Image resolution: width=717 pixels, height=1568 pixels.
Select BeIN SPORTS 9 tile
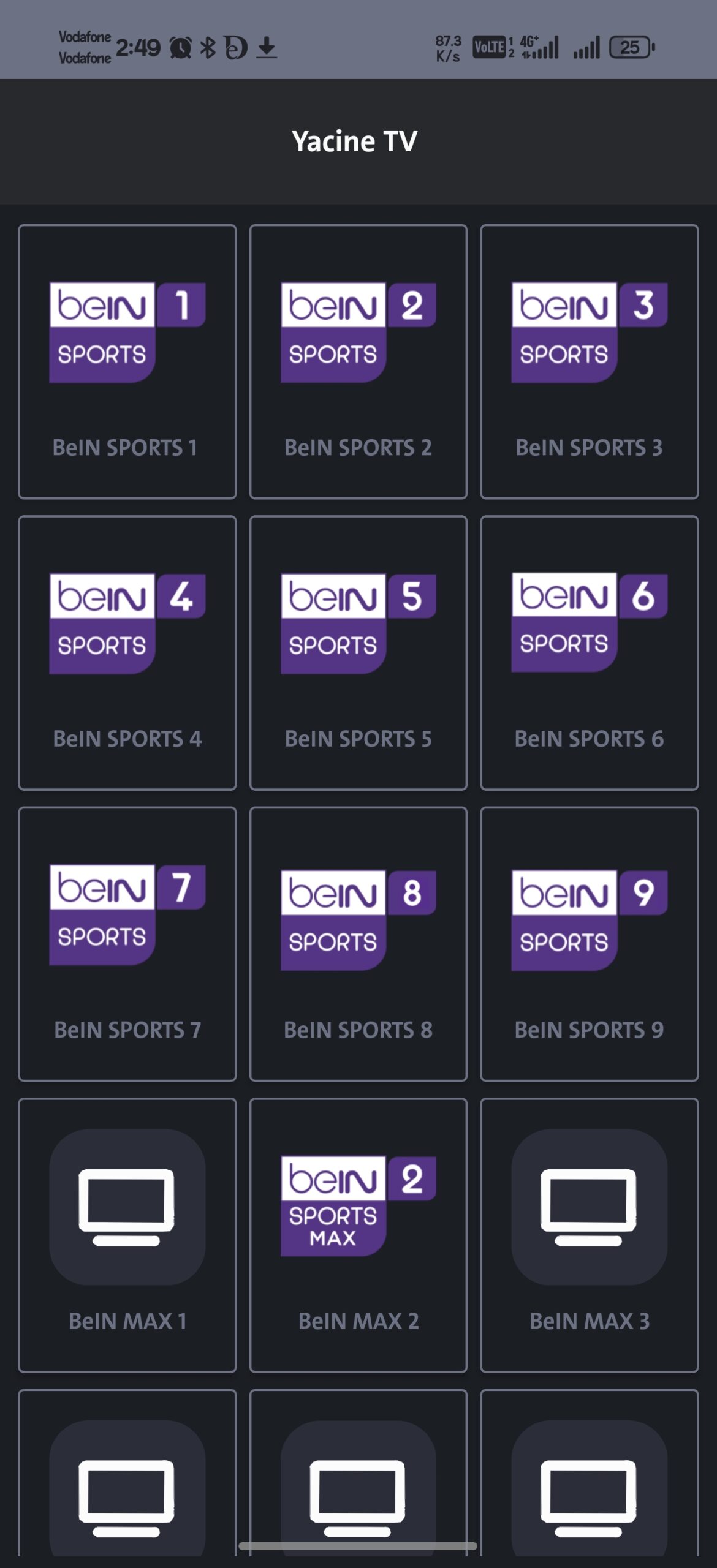589,943
